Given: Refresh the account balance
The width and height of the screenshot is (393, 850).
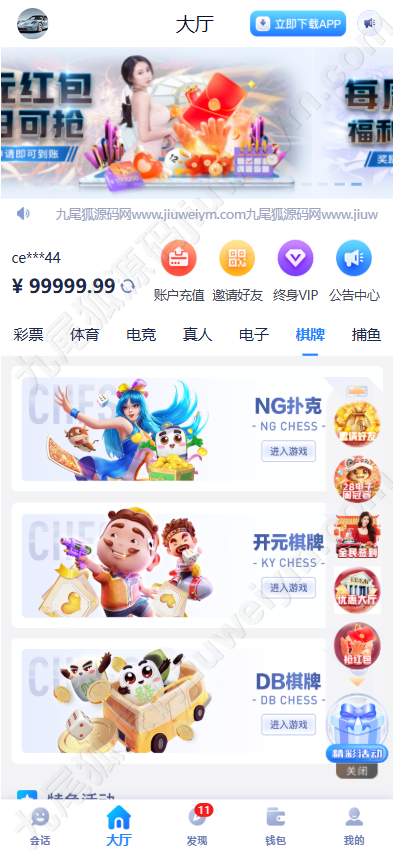Looking at the screenshot, I should tap(128, 286).
